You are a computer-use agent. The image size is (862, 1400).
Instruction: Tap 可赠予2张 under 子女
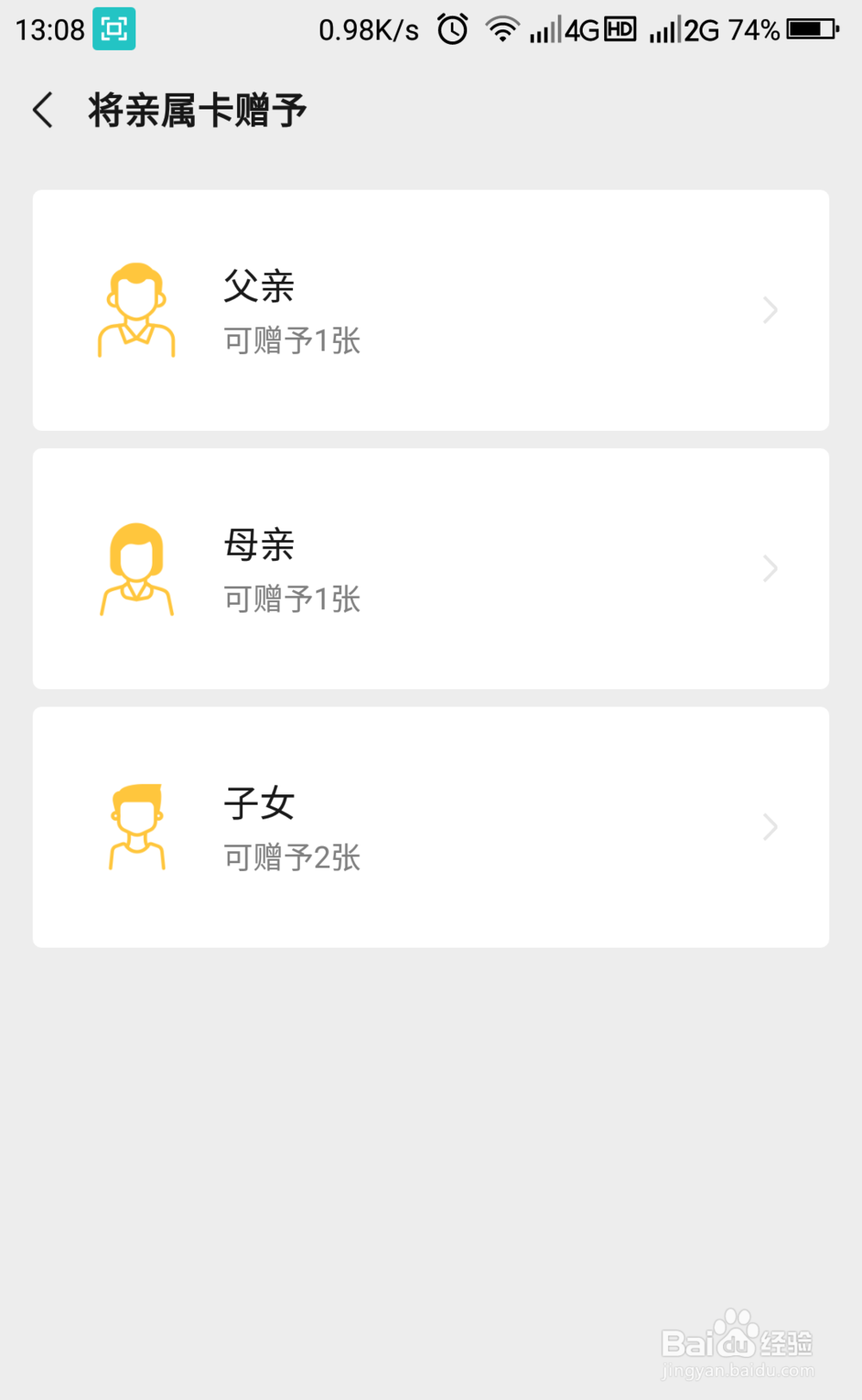pyautogui.click(x=291, y=857)
